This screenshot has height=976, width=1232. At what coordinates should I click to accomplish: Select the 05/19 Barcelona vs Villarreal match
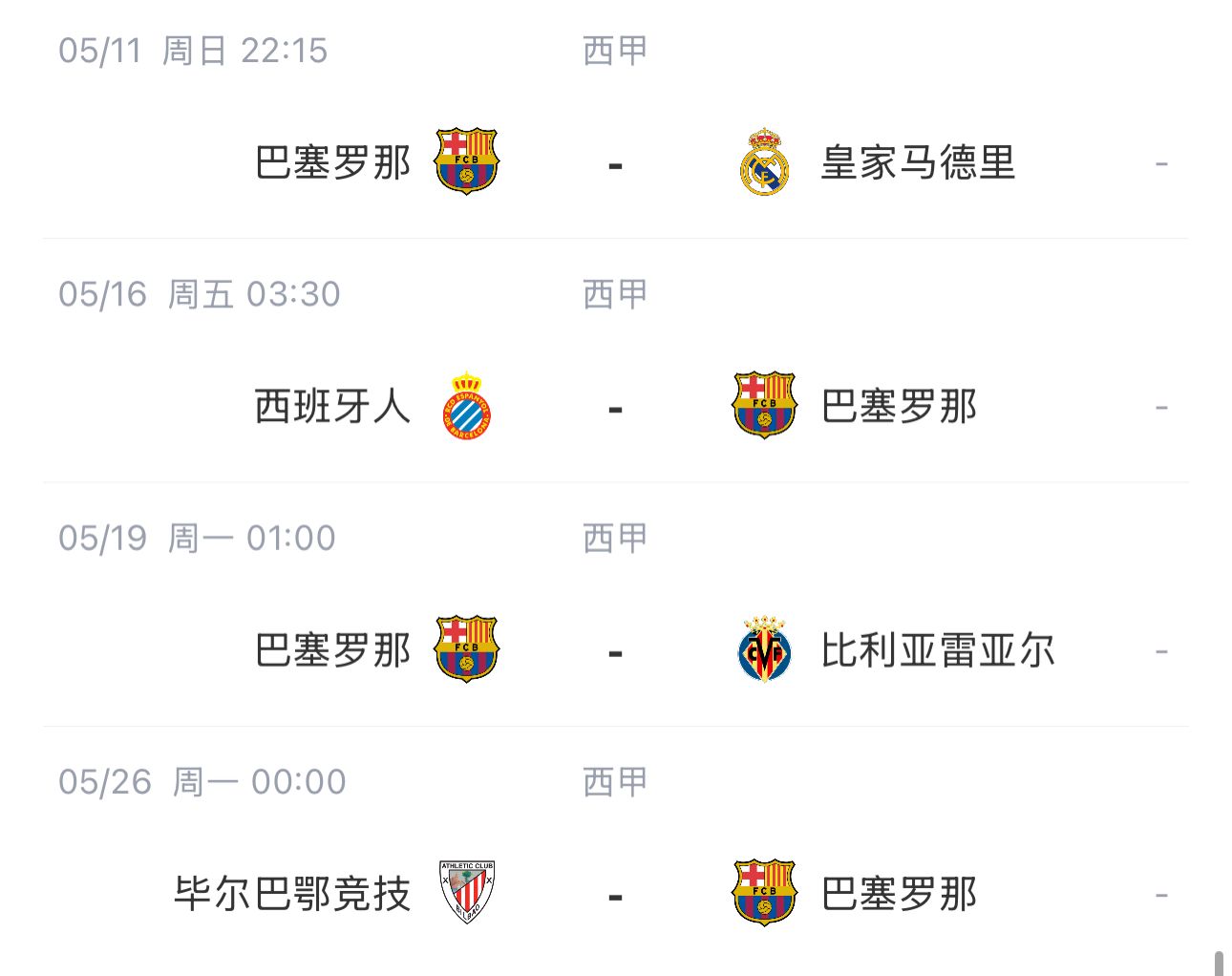point(615,652)
